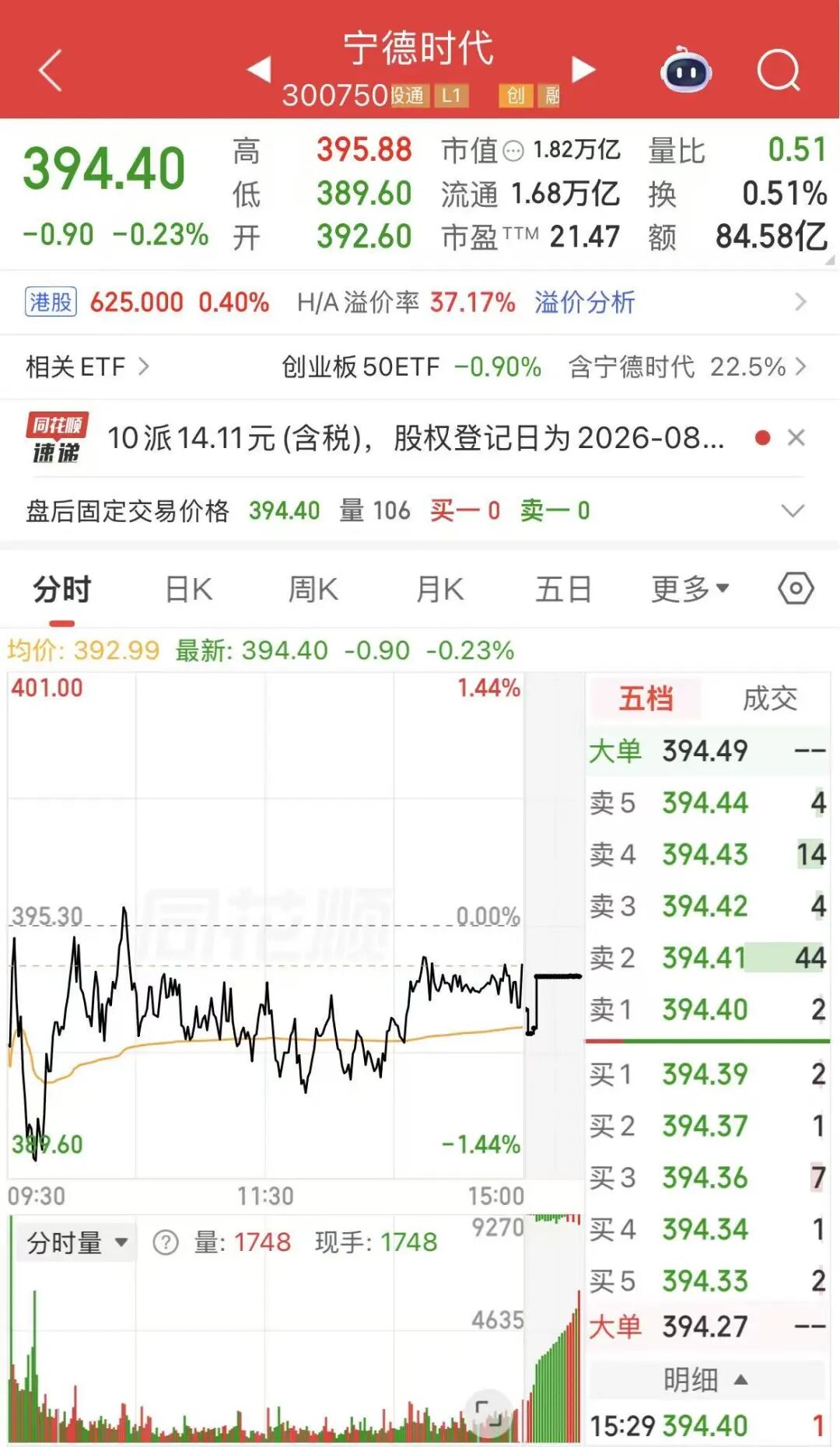Dismiss the 同花顺速递 news banner
The height and width of the screenshot is (1447, 840).
coord(796,438)
